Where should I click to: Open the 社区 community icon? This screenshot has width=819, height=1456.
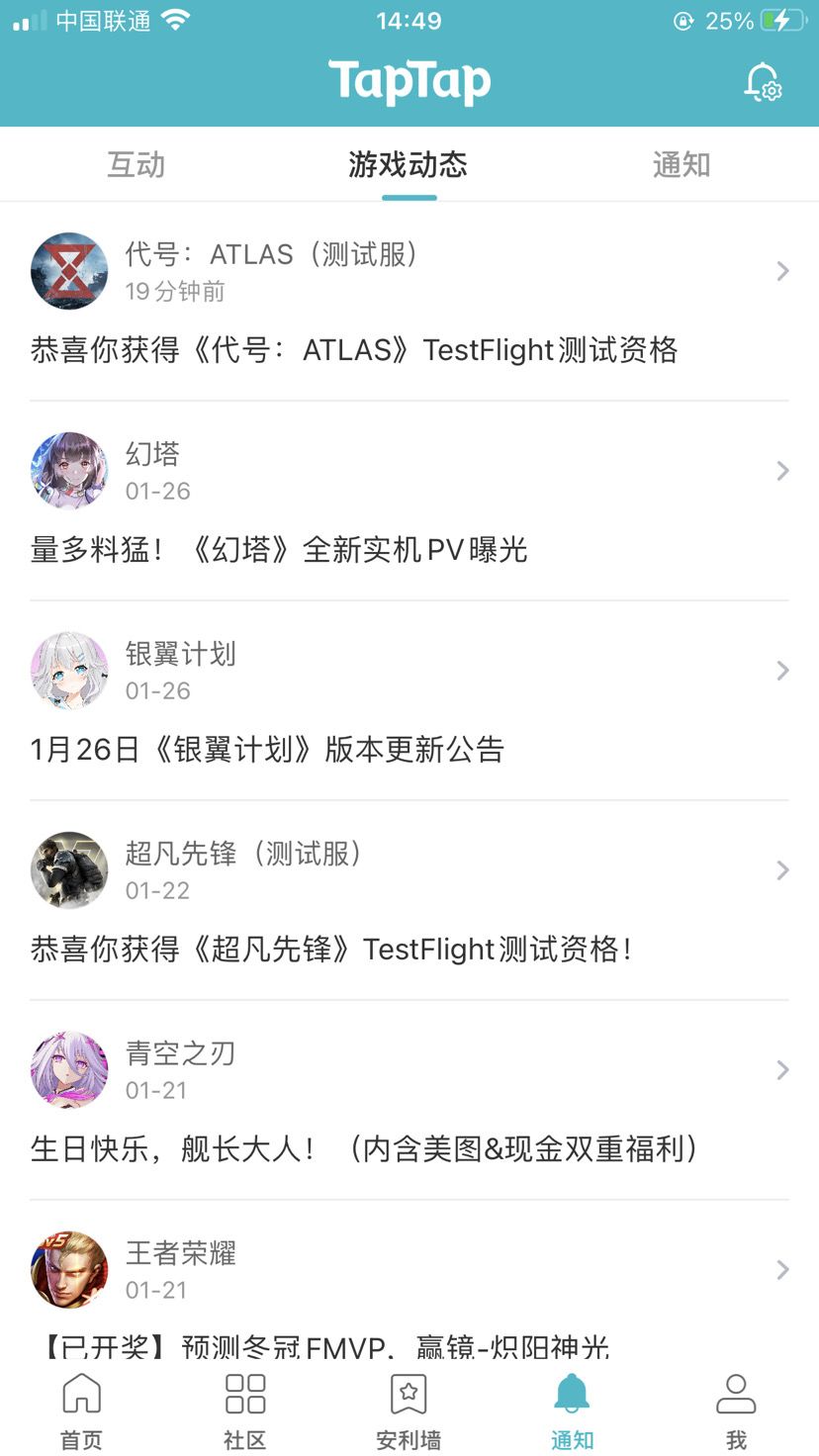(244, 1409)
